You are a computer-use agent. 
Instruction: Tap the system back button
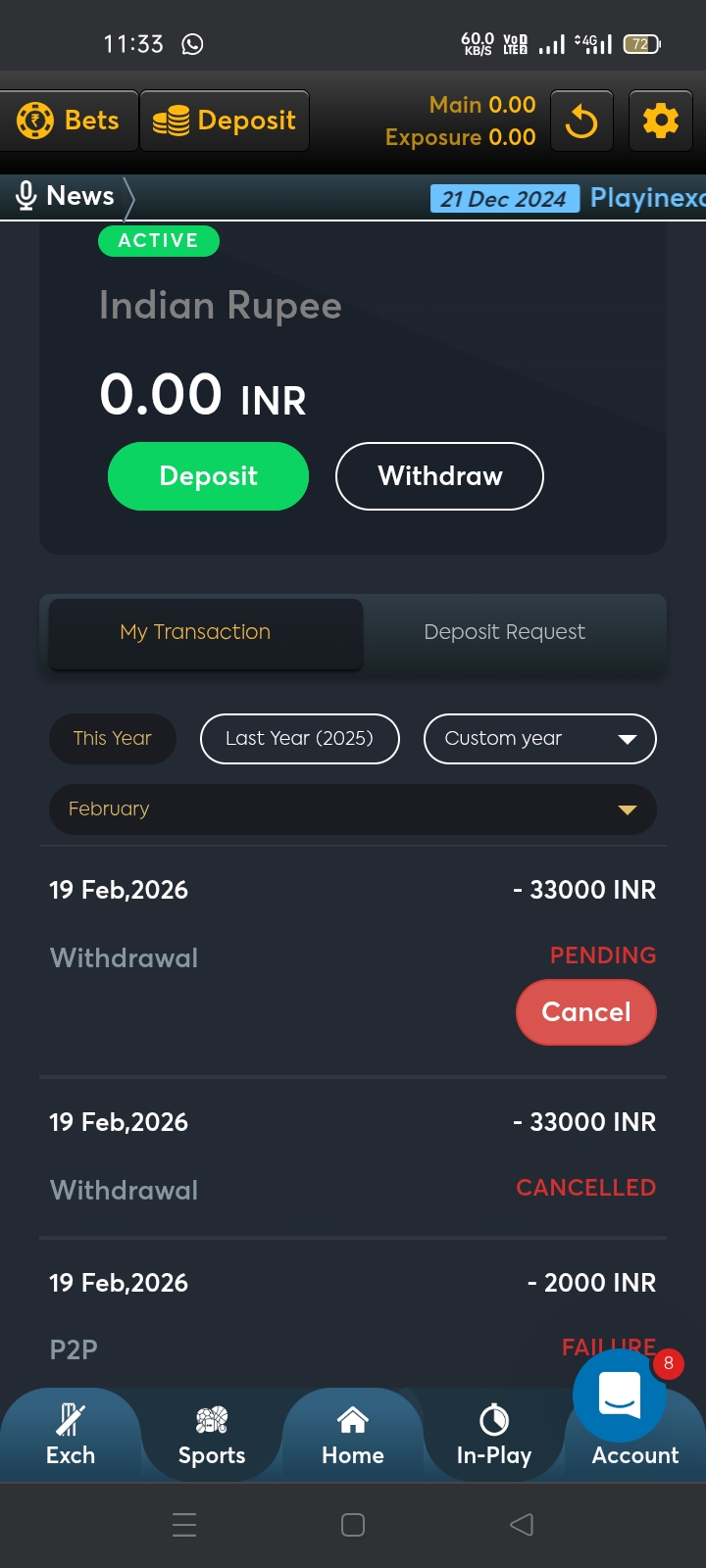(522, 1525)
